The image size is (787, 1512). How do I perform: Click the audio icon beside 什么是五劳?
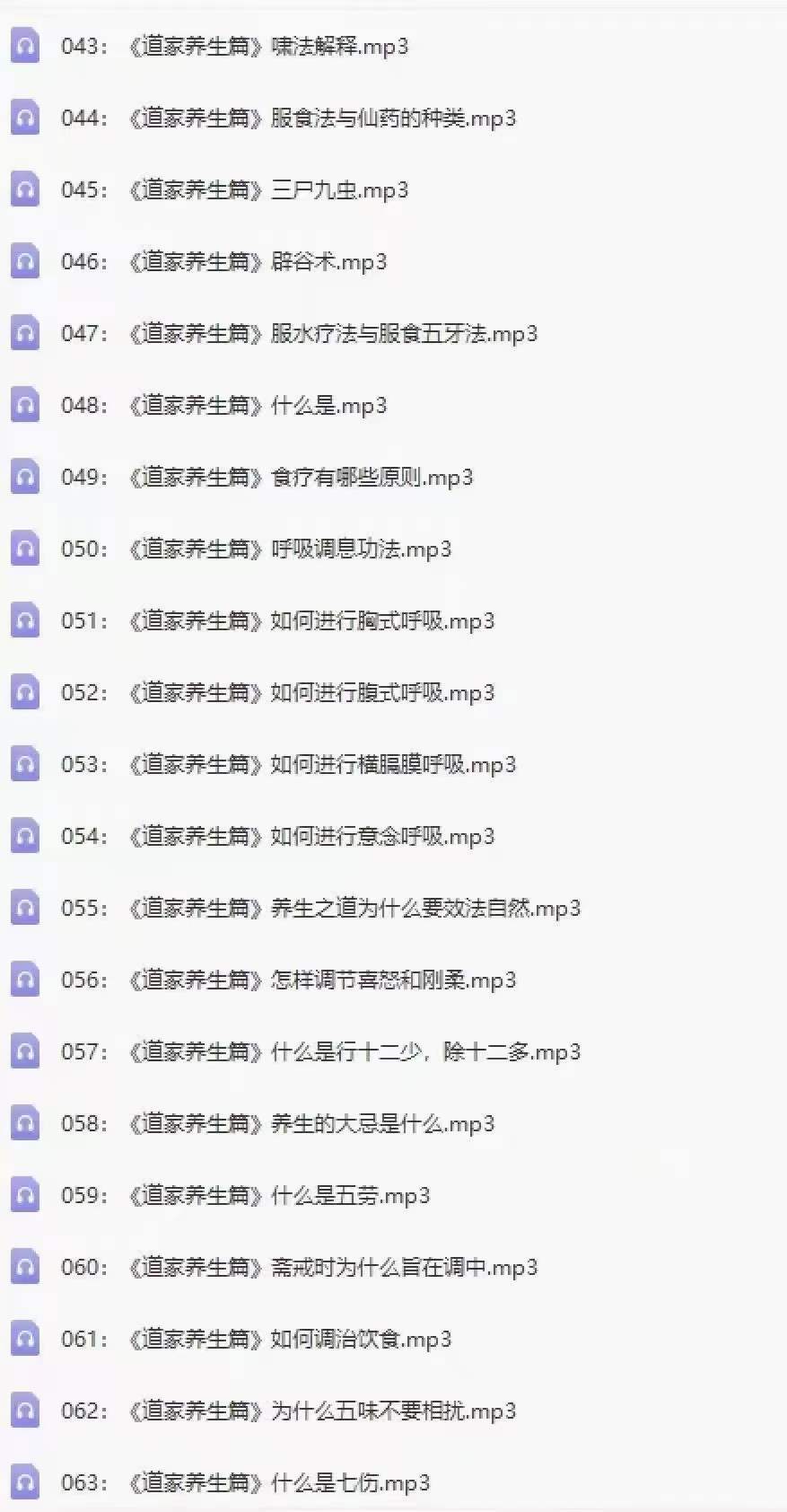(x=25, y=1195)
